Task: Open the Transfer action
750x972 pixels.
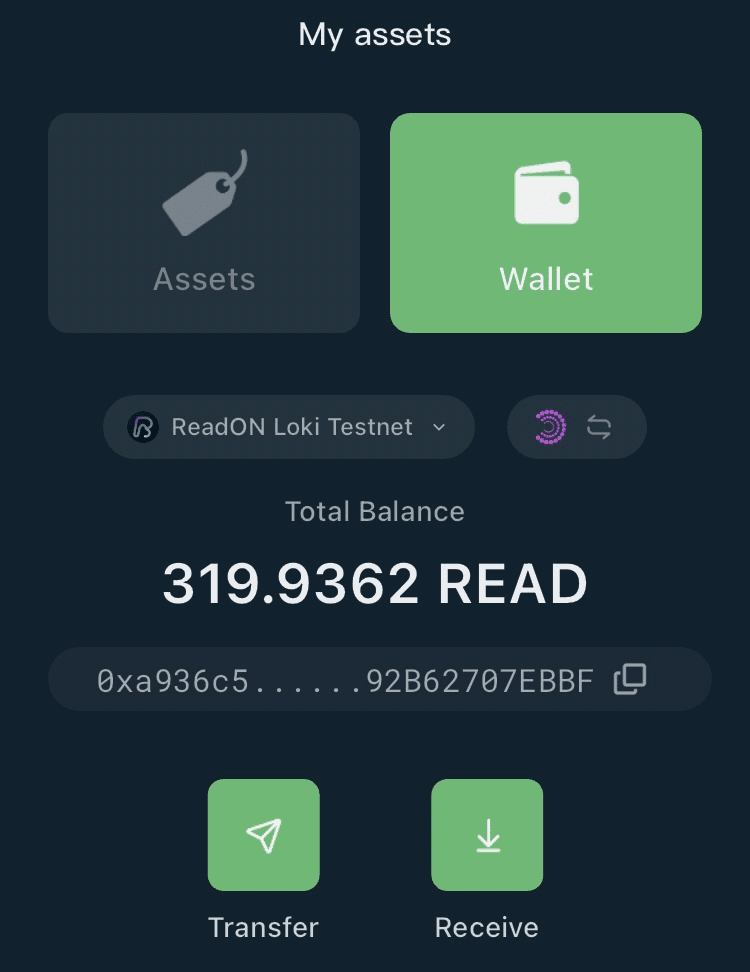Action: (263, 835)
